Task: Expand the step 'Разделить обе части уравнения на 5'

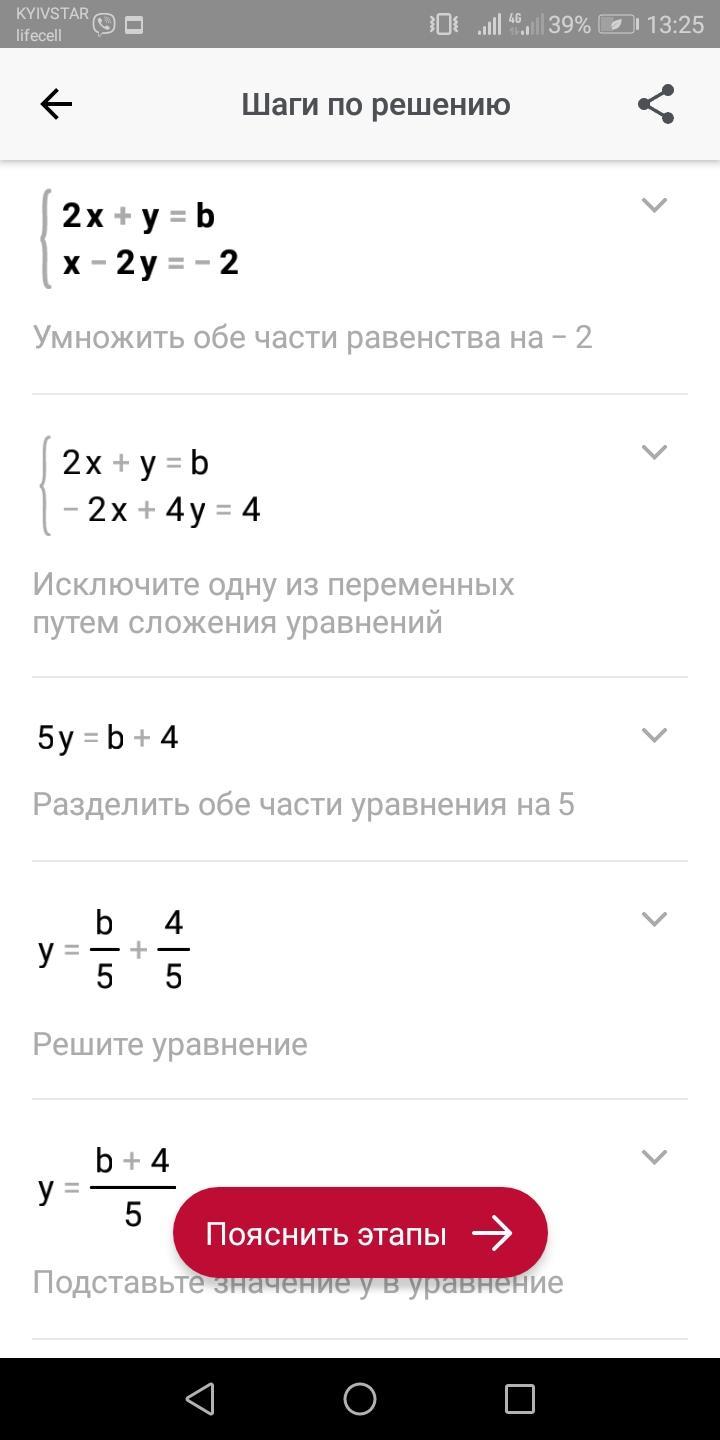Action: click(x=654, y=735)
